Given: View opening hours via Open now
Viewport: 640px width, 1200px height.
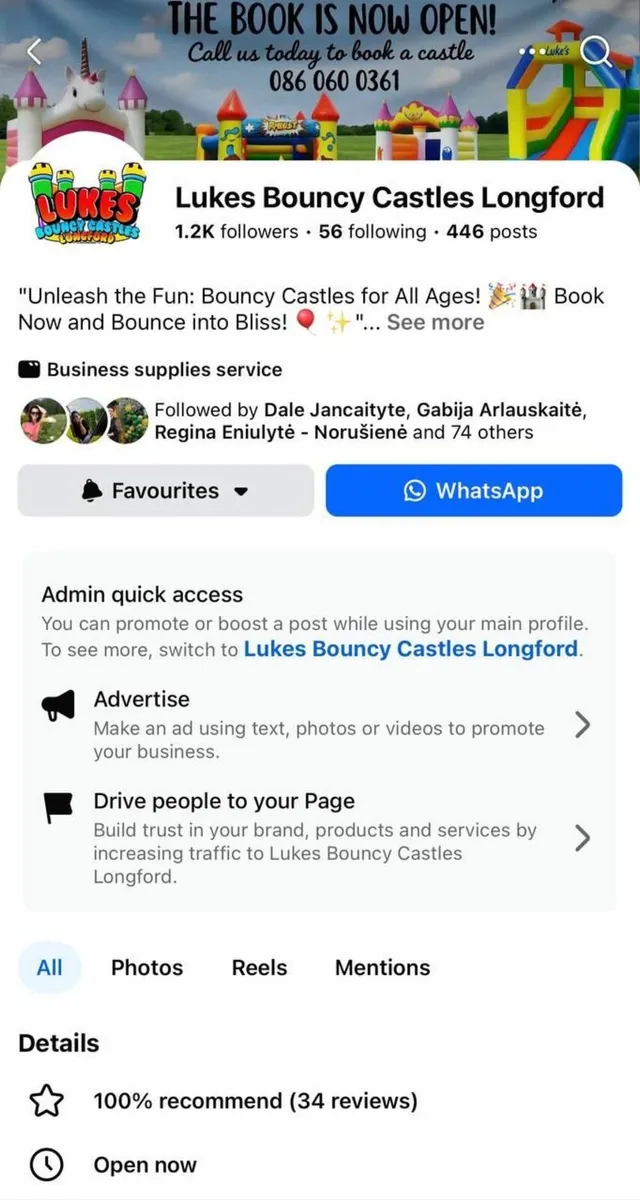Looking at the screenshot, I should pyautogui.click(x=145, y=1165).
